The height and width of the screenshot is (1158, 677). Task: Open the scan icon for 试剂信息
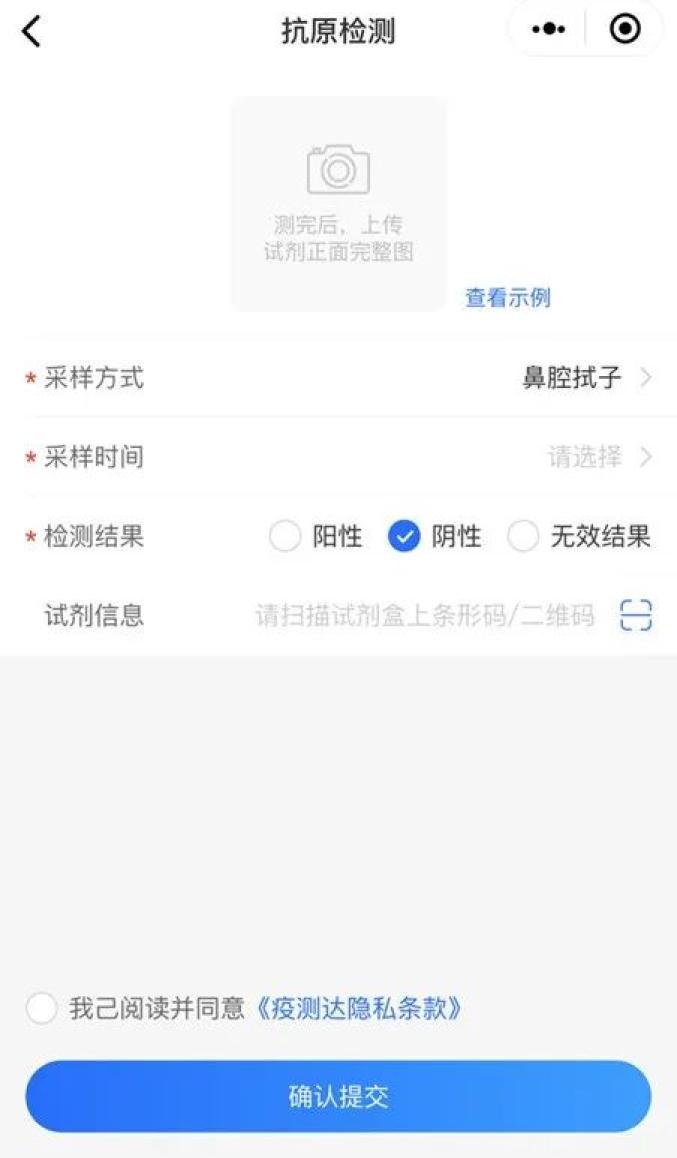pos(636,615)
